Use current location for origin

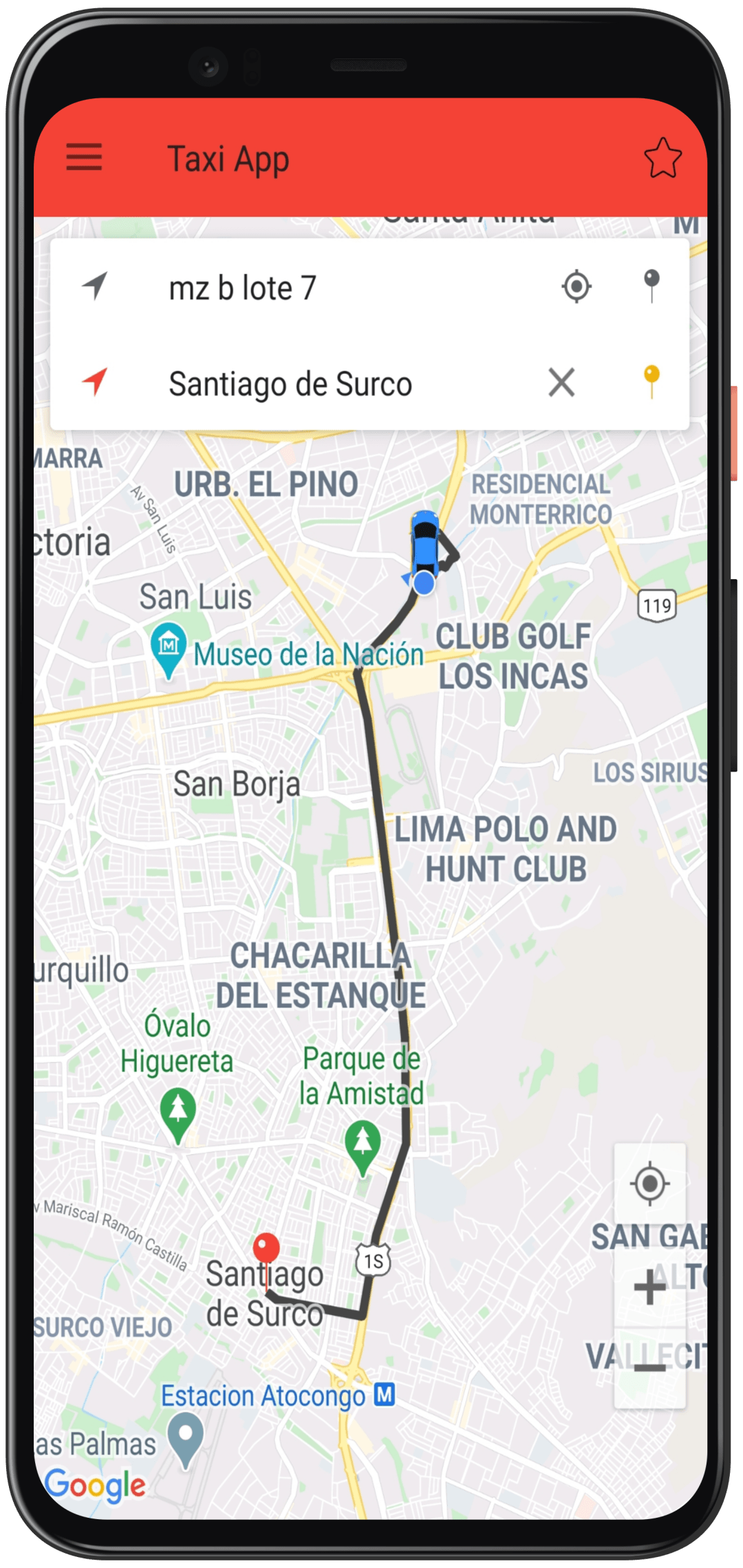[x=577, y=287]
